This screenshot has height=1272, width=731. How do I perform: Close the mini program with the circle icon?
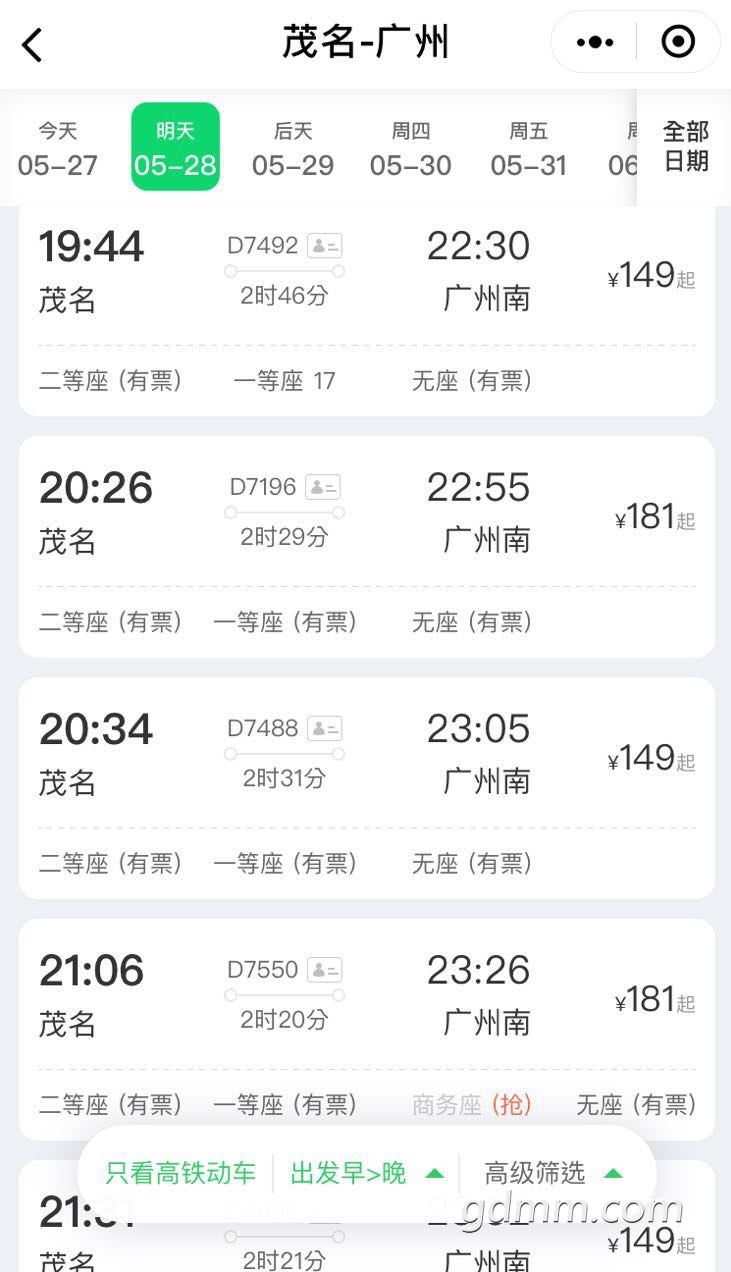678,42
